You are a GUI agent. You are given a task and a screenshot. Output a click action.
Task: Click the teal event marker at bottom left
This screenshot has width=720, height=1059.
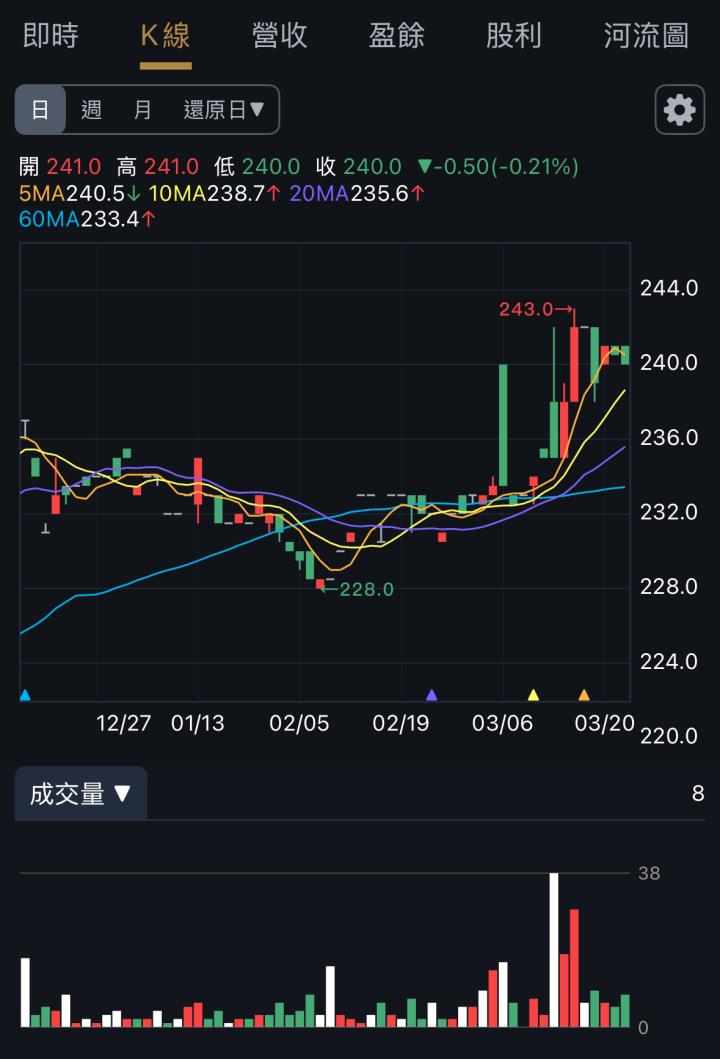tap(24, 692)
